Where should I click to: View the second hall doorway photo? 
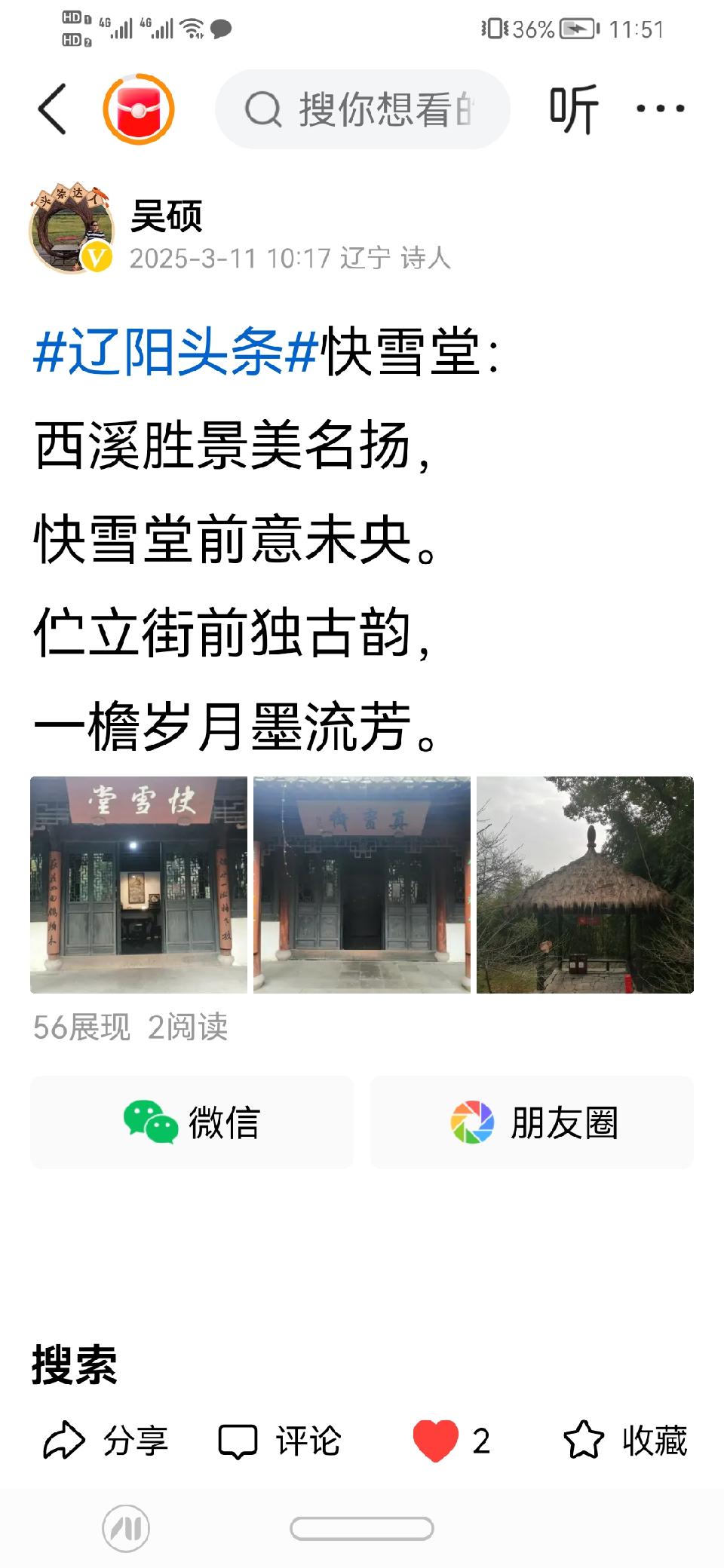(x=362, y=884)
